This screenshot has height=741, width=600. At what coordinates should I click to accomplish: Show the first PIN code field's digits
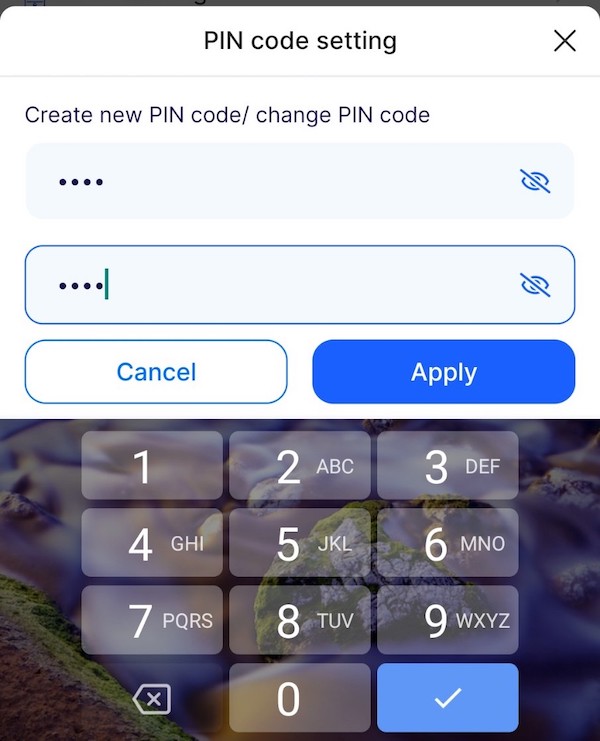coord(536,181)
